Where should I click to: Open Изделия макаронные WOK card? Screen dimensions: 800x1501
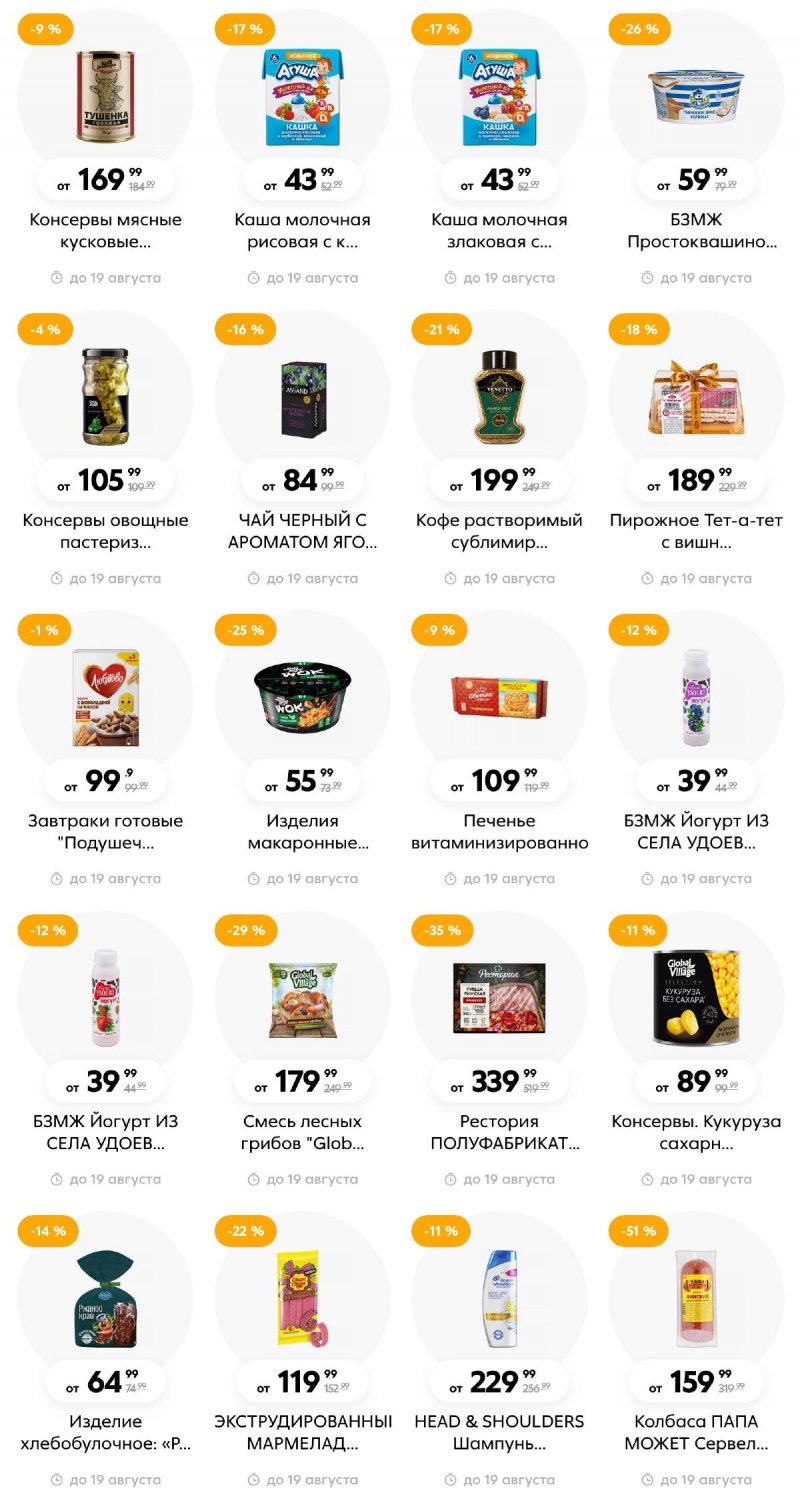[x=302, y=698]
